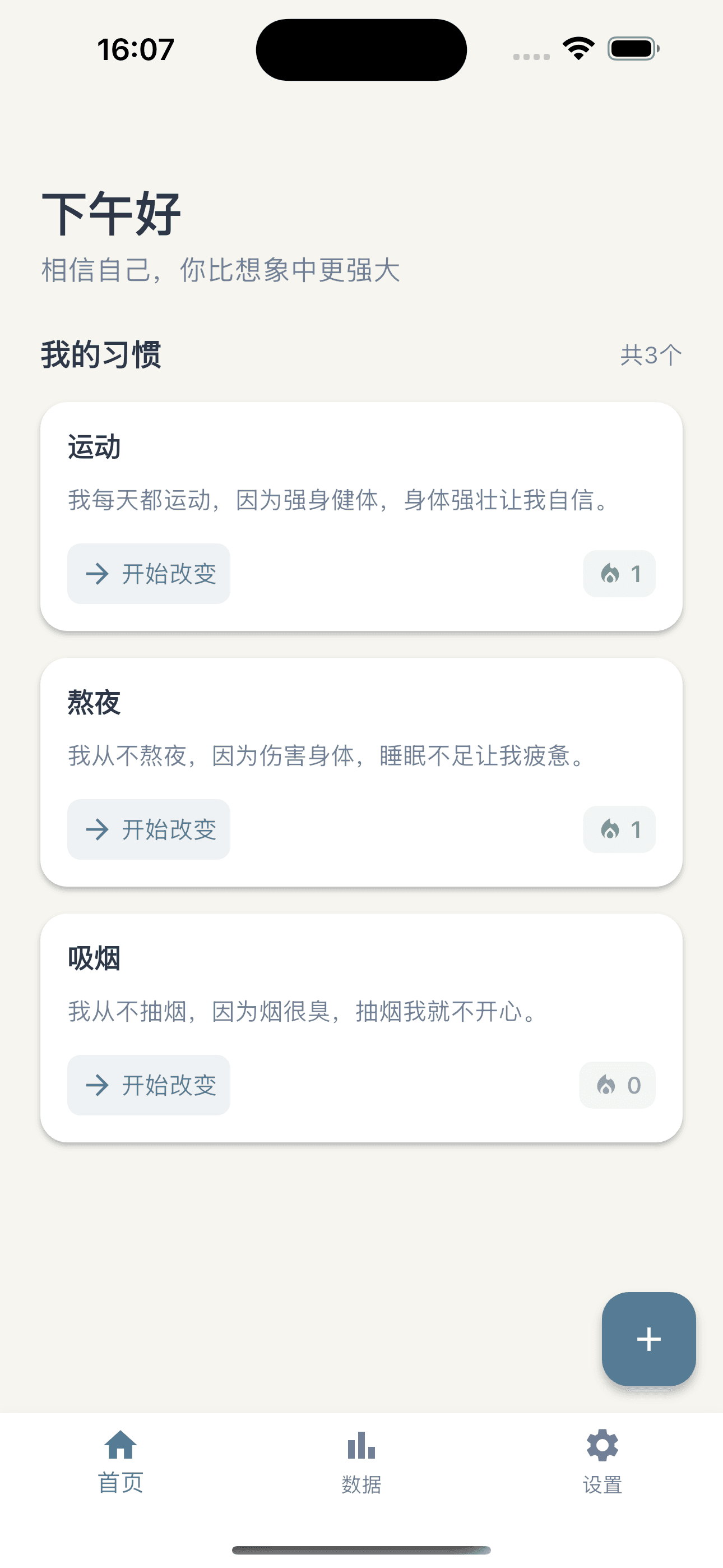Open the 吸烟 habit card

tap(361, 1027)
